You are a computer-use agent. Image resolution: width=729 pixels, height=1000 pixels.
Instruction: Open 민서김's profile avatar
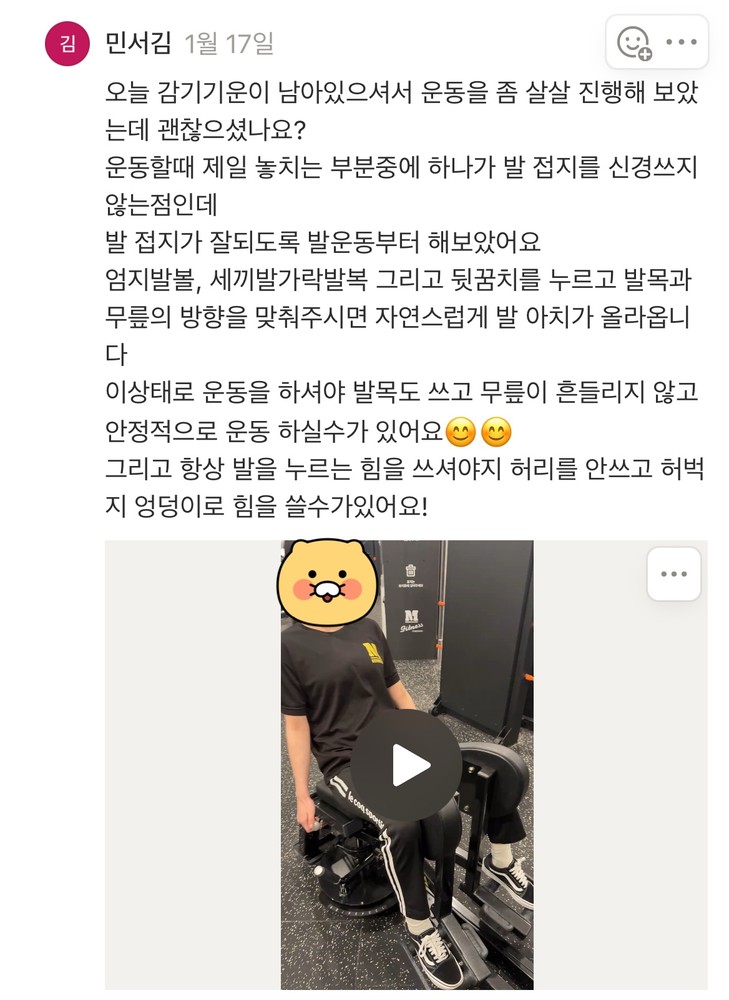[x=68, y=43]
